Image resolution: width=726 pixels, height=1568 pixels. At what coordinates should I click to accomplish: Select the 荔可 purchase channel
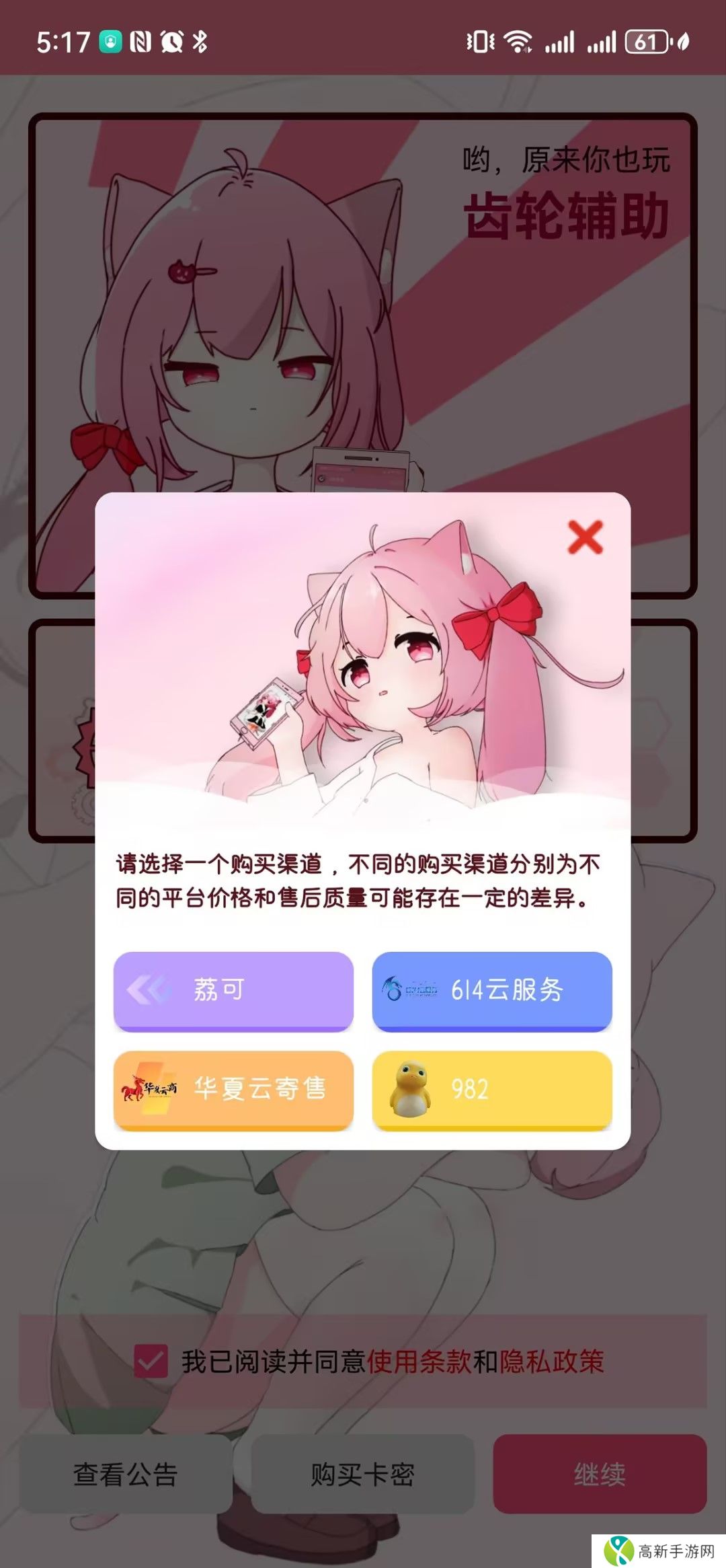click(x=233, y=990)
